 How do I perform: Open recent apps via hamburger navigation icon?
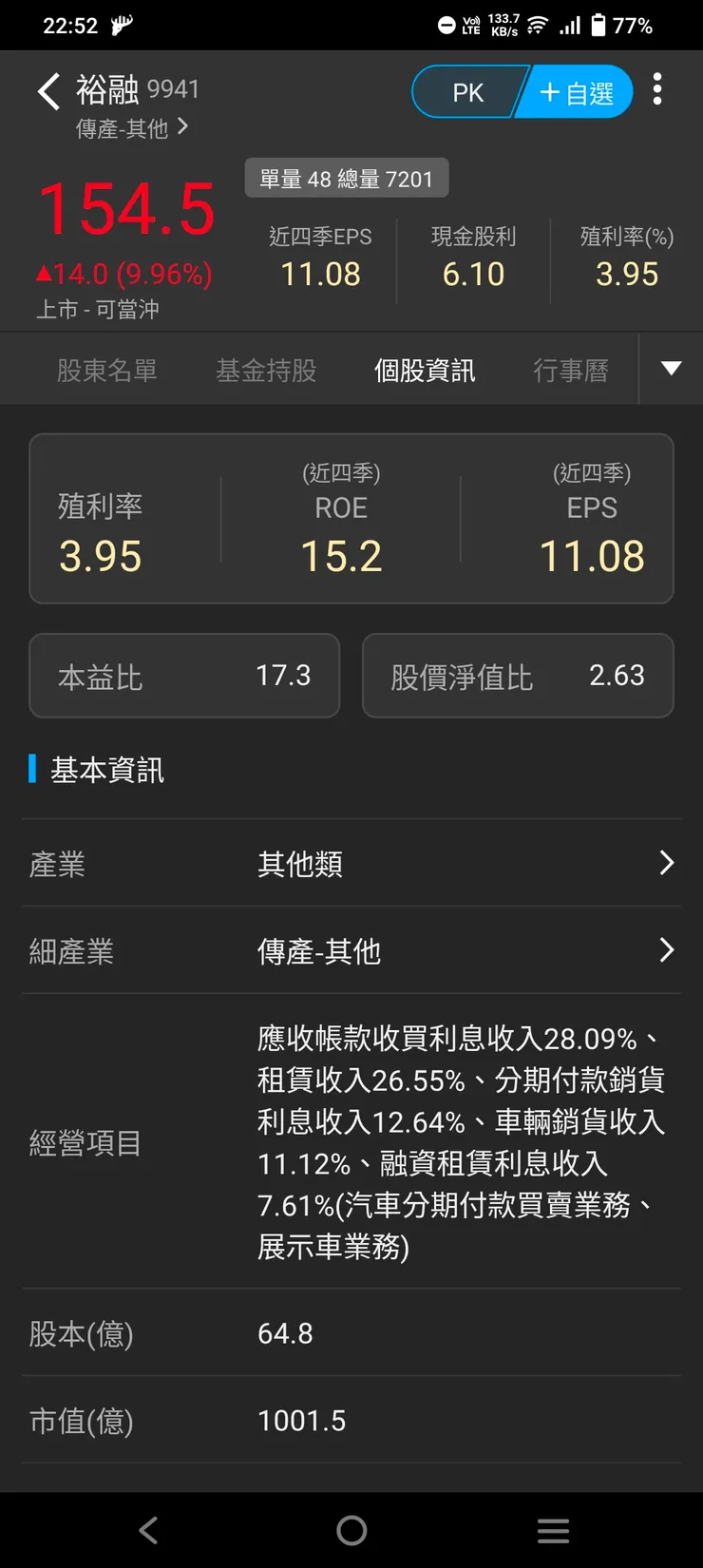pos(554,1530)
